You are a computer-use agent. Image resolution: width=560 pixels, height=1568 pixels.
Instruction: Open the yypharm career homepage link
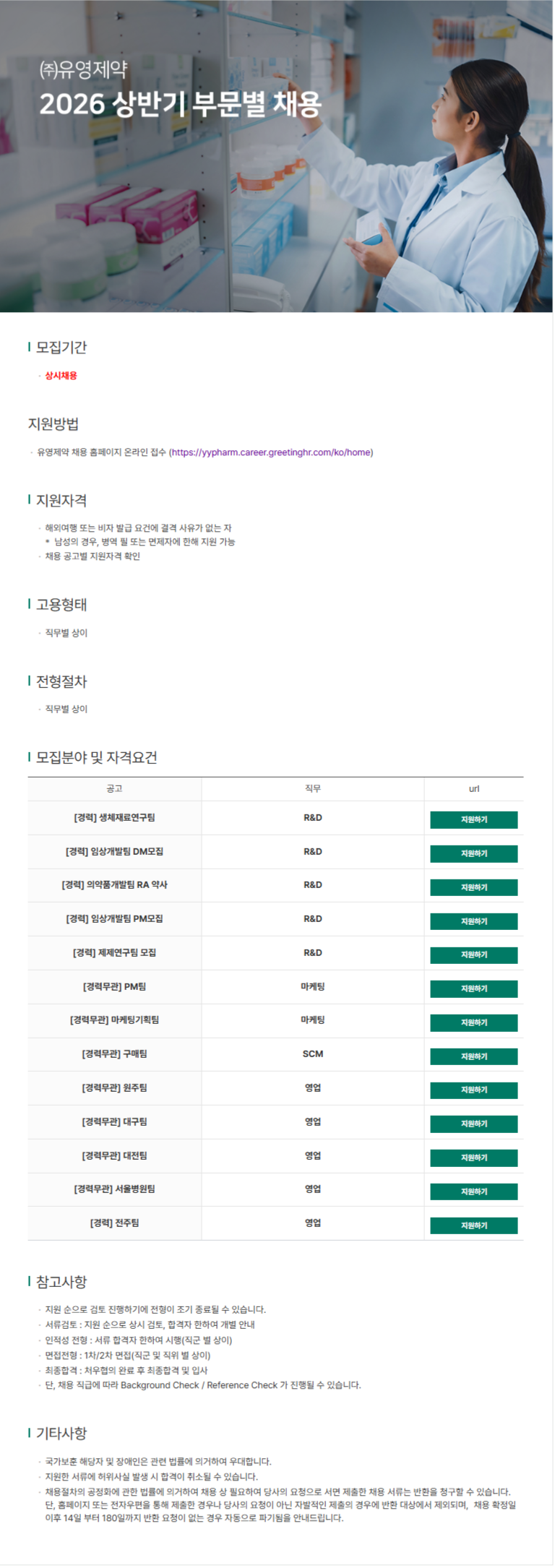[x=272, y=452]
